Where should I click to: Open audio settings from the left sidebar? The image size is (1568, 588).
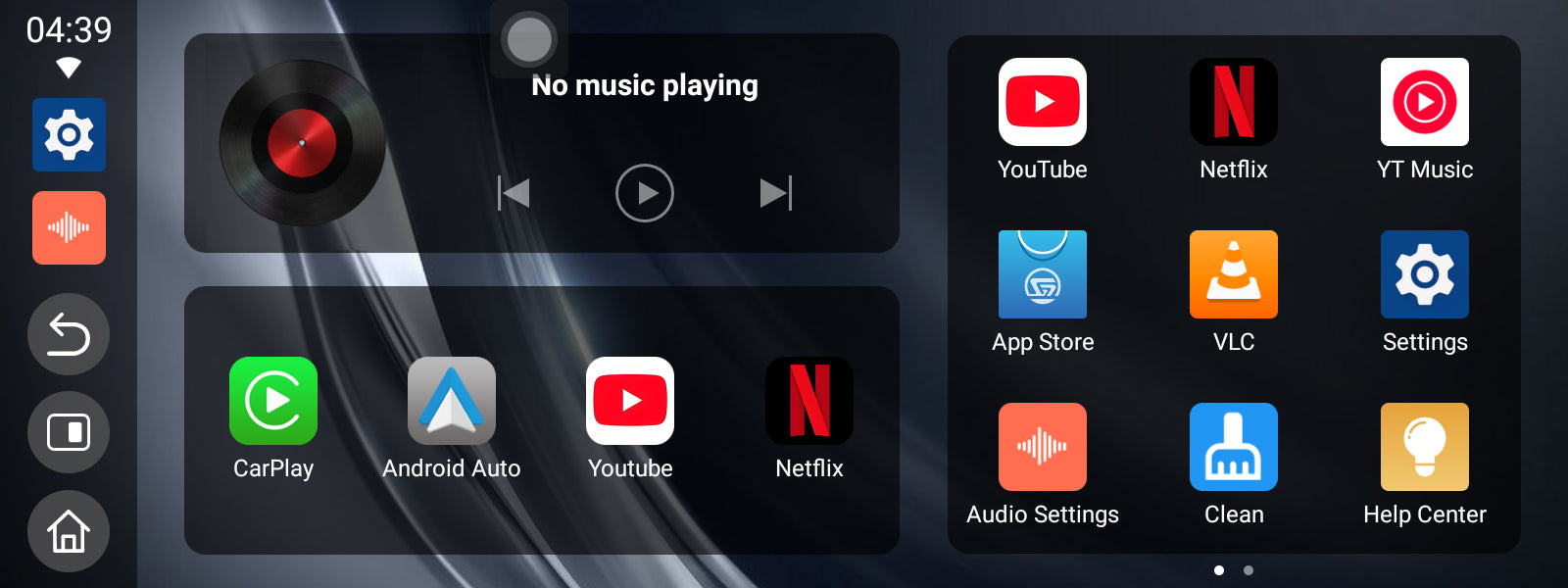click(69, 227)
